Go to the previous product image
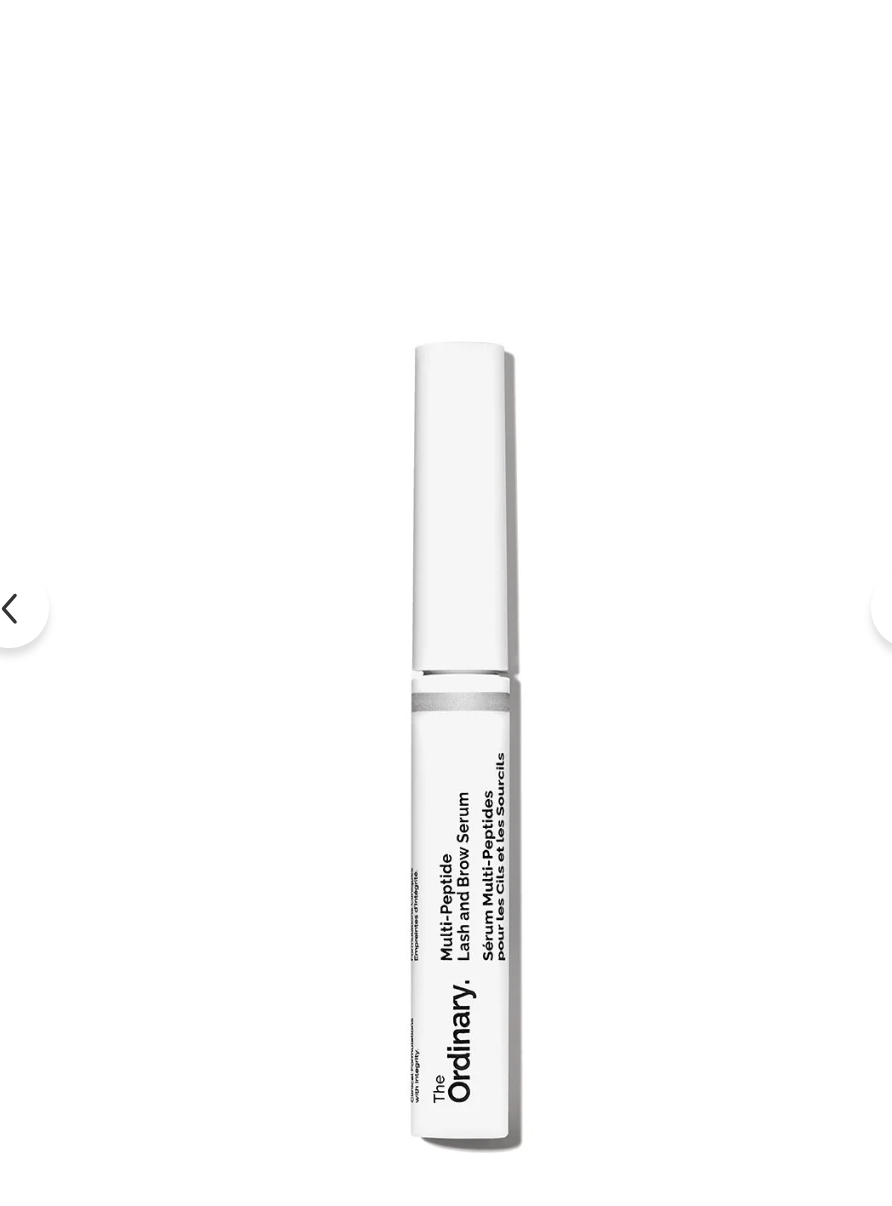This screenshot has width=892, height=1206. pyautogui.click(x=12, y=608)
